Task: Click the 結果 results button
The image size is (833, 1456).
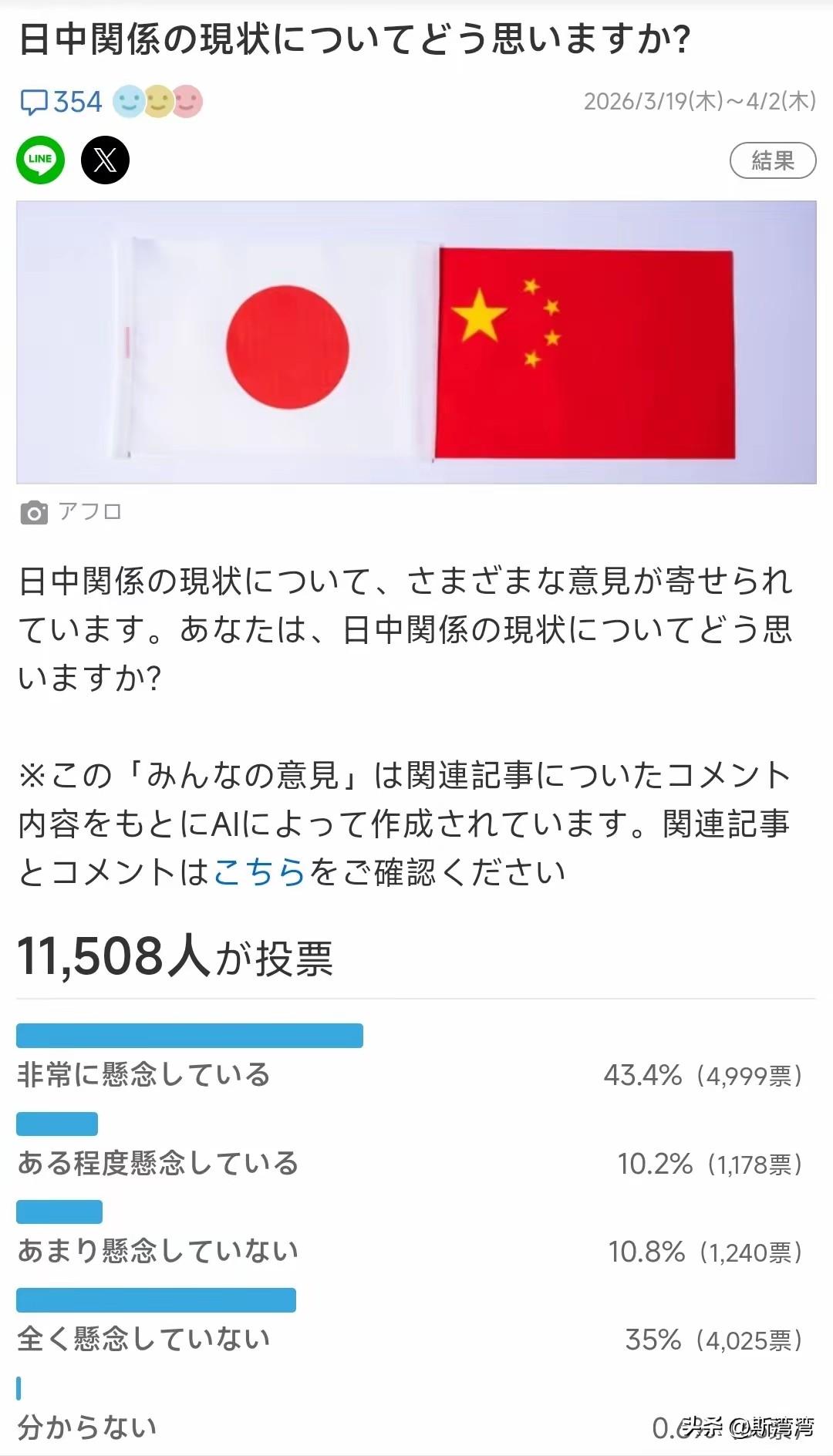Action: tap(772, 160)
